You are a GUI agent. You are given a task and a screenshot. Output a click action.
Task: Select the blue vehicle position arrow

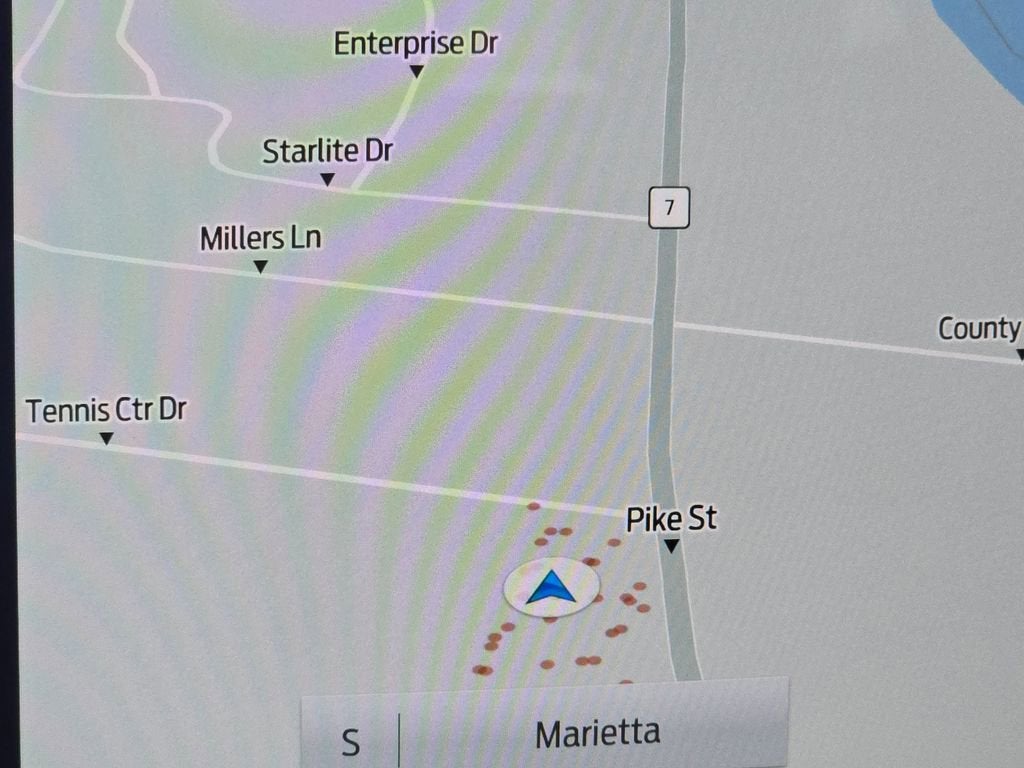pyautogui.click(x=551, y=587)
